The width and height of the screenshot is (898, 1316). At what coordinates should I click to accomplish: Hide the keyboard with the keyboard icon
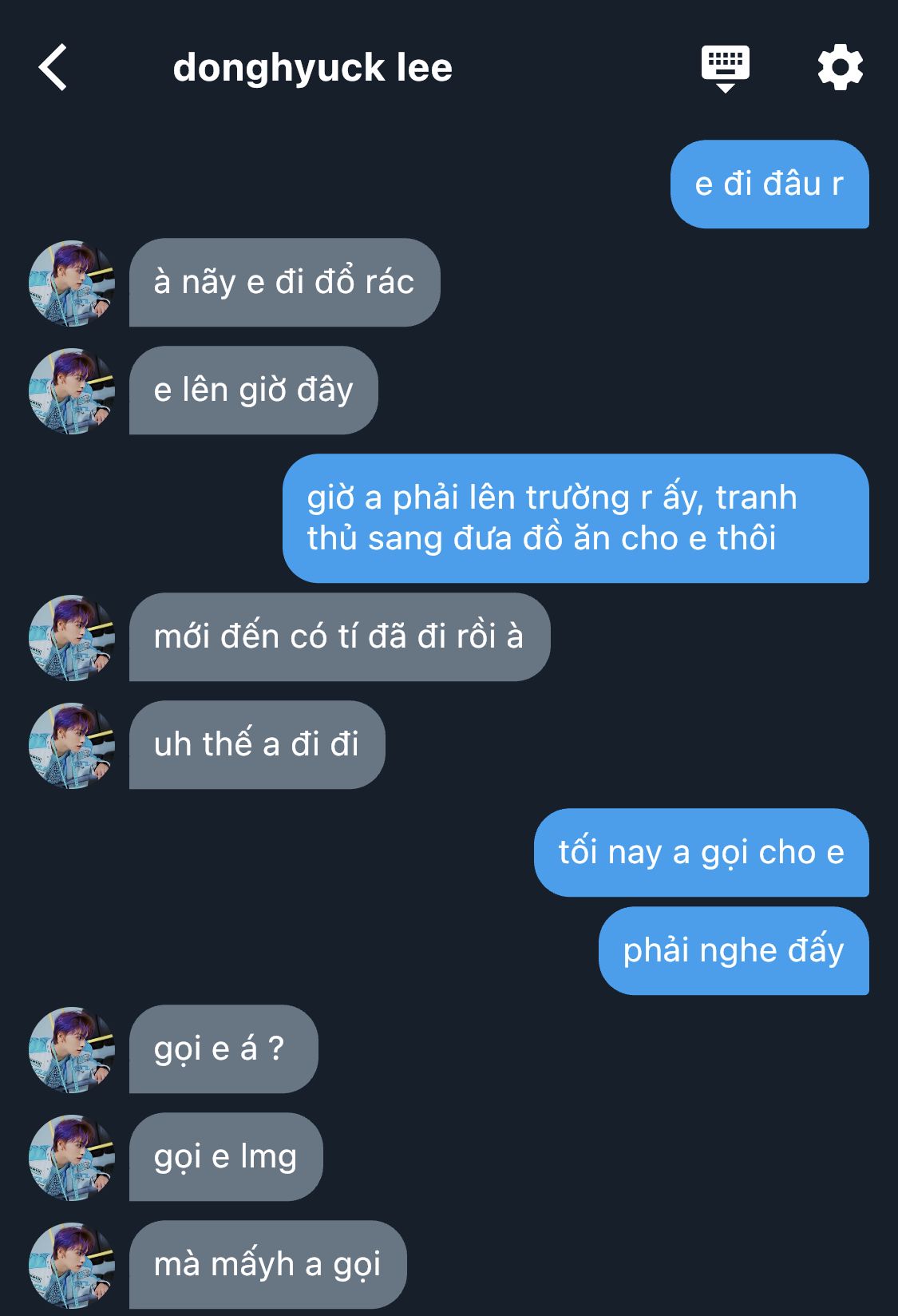725,68
